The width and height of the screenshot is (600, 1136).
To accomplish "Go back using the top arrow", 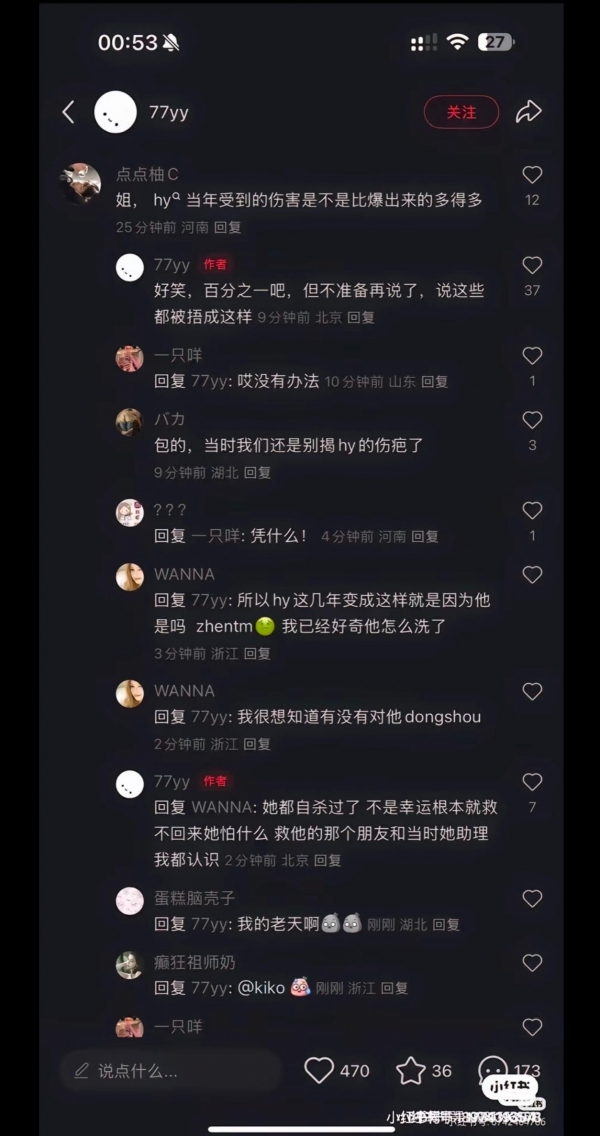I will coord(68,112).
